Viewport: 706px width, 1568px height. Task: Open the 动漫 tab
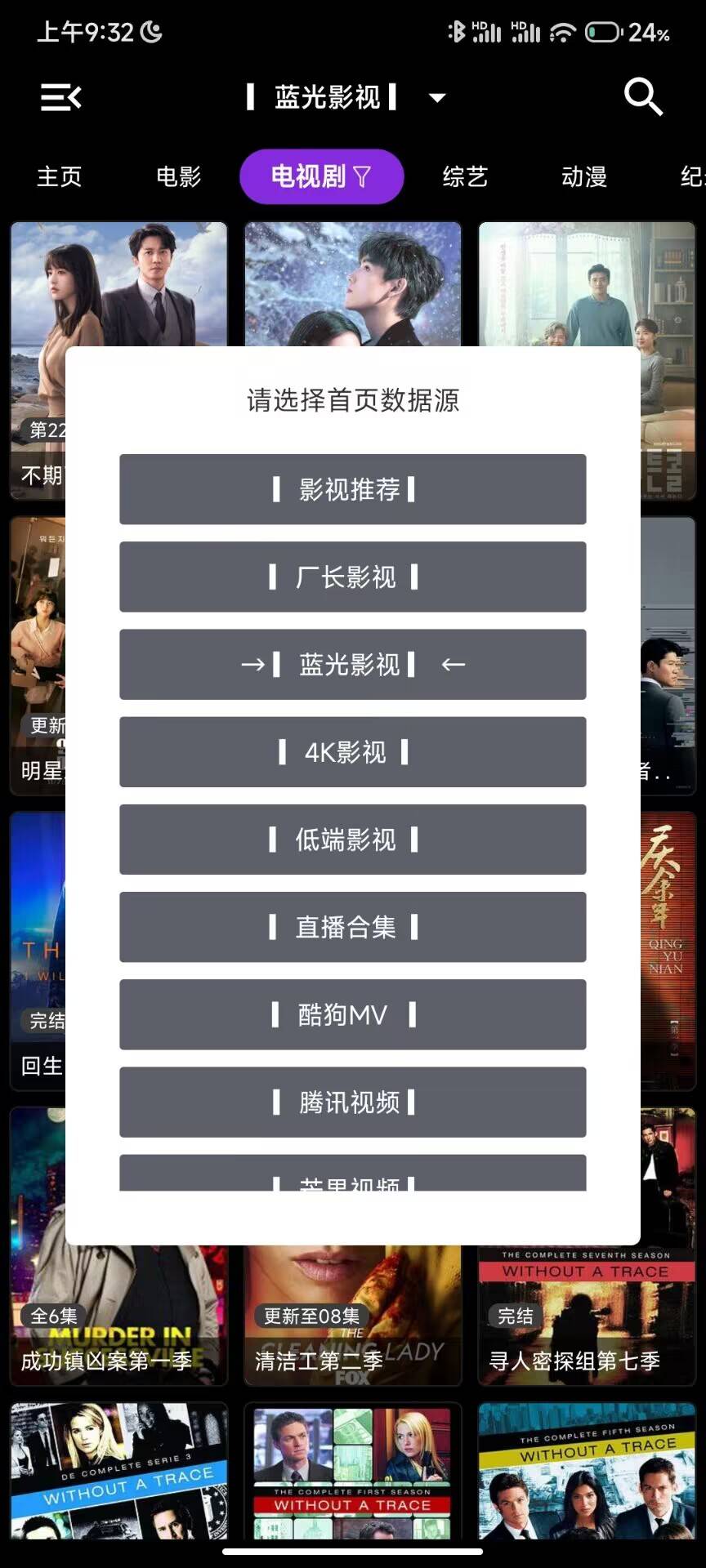pos(583,176)
